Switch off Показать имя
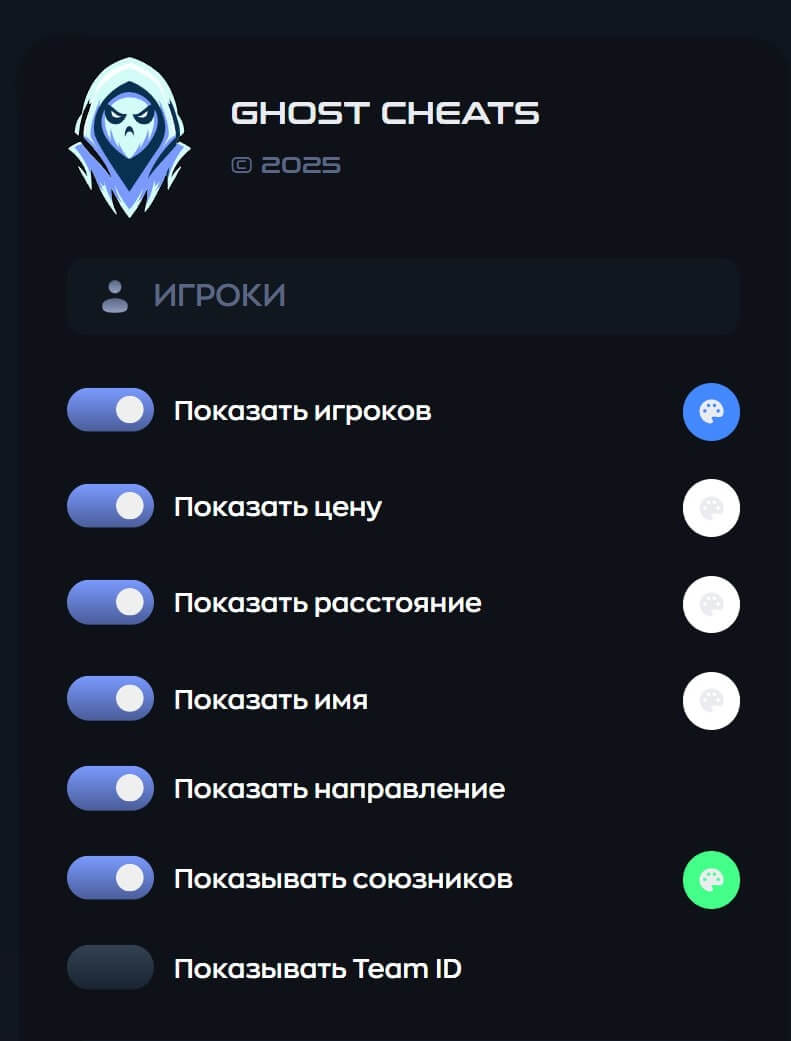791x1041 pixels. 110,698
